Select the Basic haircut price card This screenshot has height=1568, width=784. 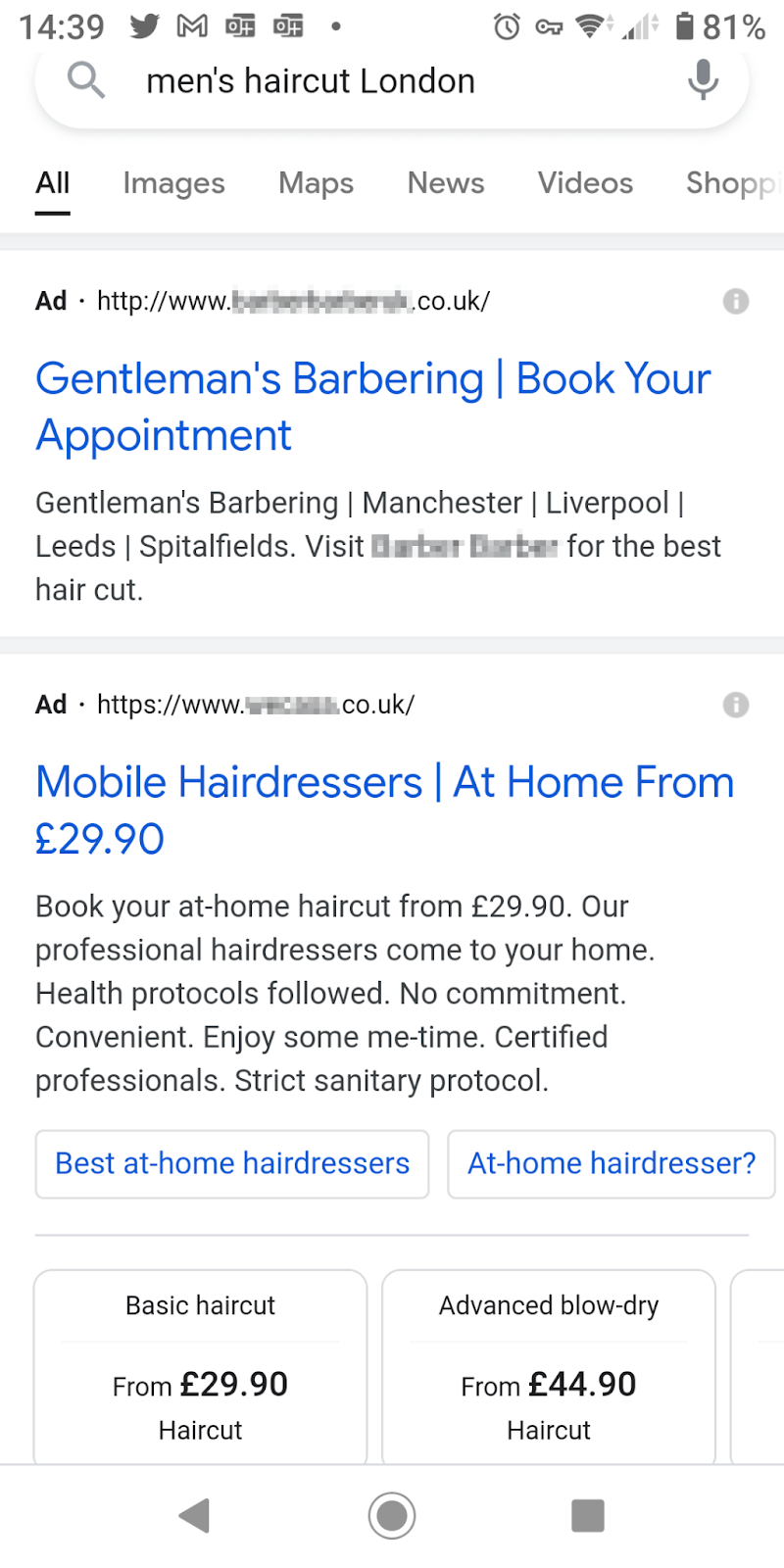(200, 1365)
